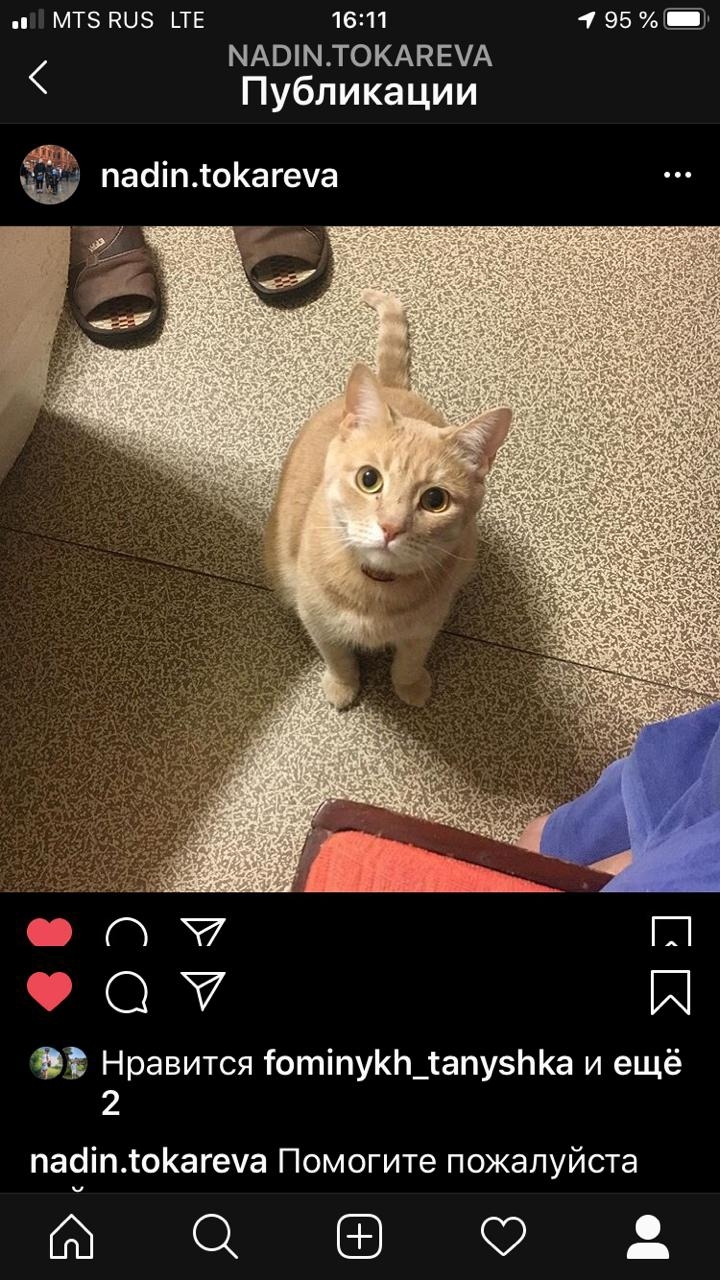The width and height of the screenshot is (720, 1280).
Task: Switch to the Profile tab
Action: tap(648, 1237)
